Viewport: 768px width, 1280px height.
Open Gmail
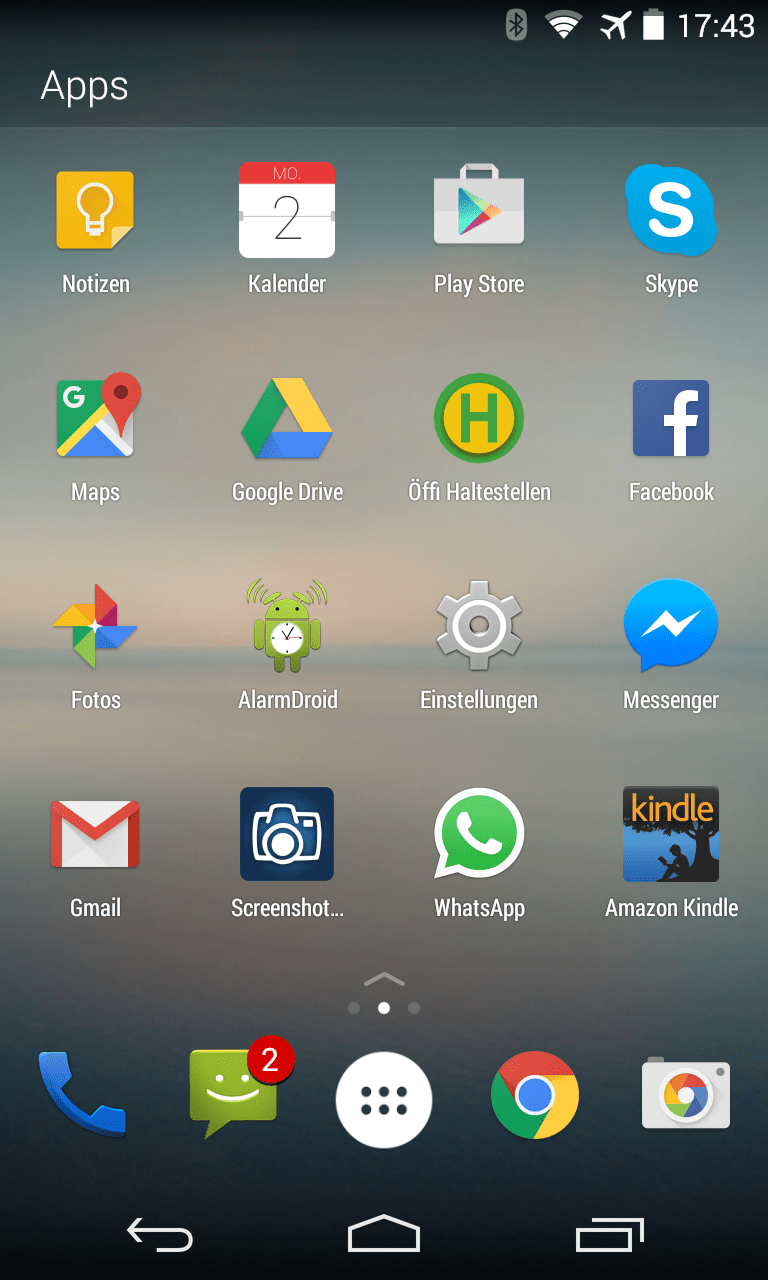(95, 834)
